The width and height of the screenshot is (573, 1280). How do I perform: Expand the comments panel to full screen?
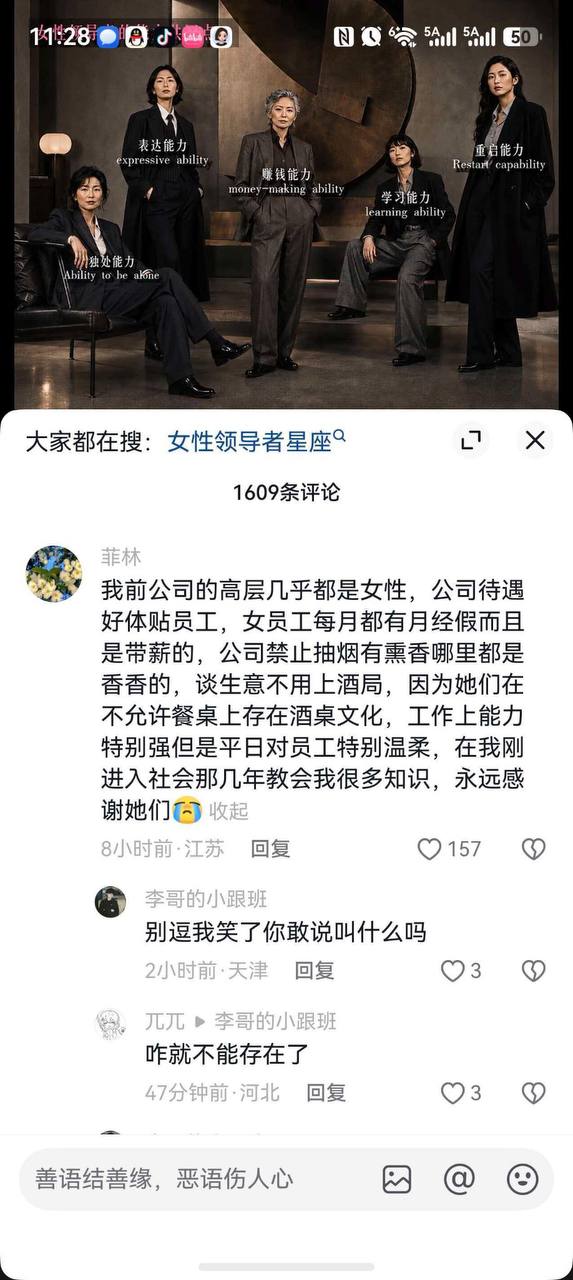470,440
